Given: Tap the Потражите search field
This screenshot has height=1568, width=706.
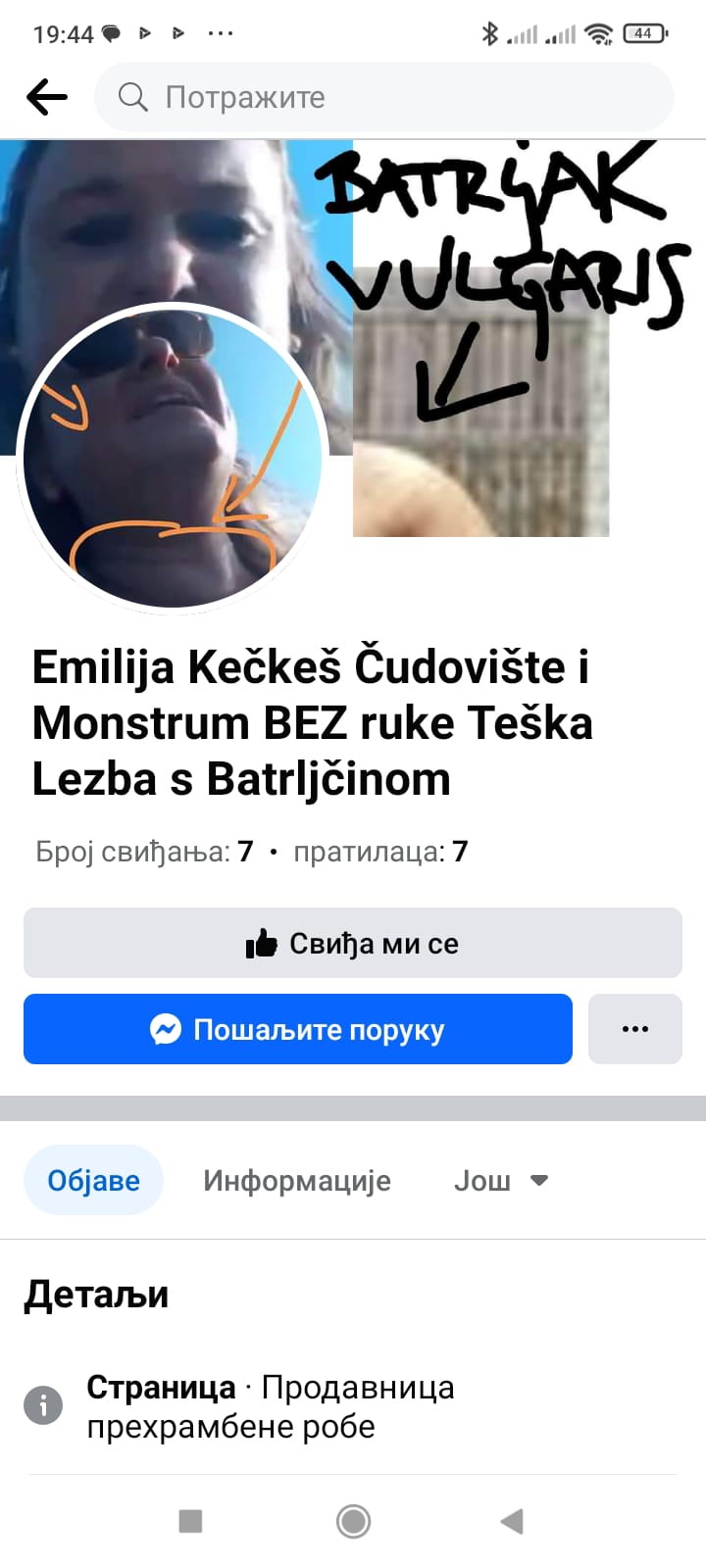Looking at the screenshot, I should point(384,97).
